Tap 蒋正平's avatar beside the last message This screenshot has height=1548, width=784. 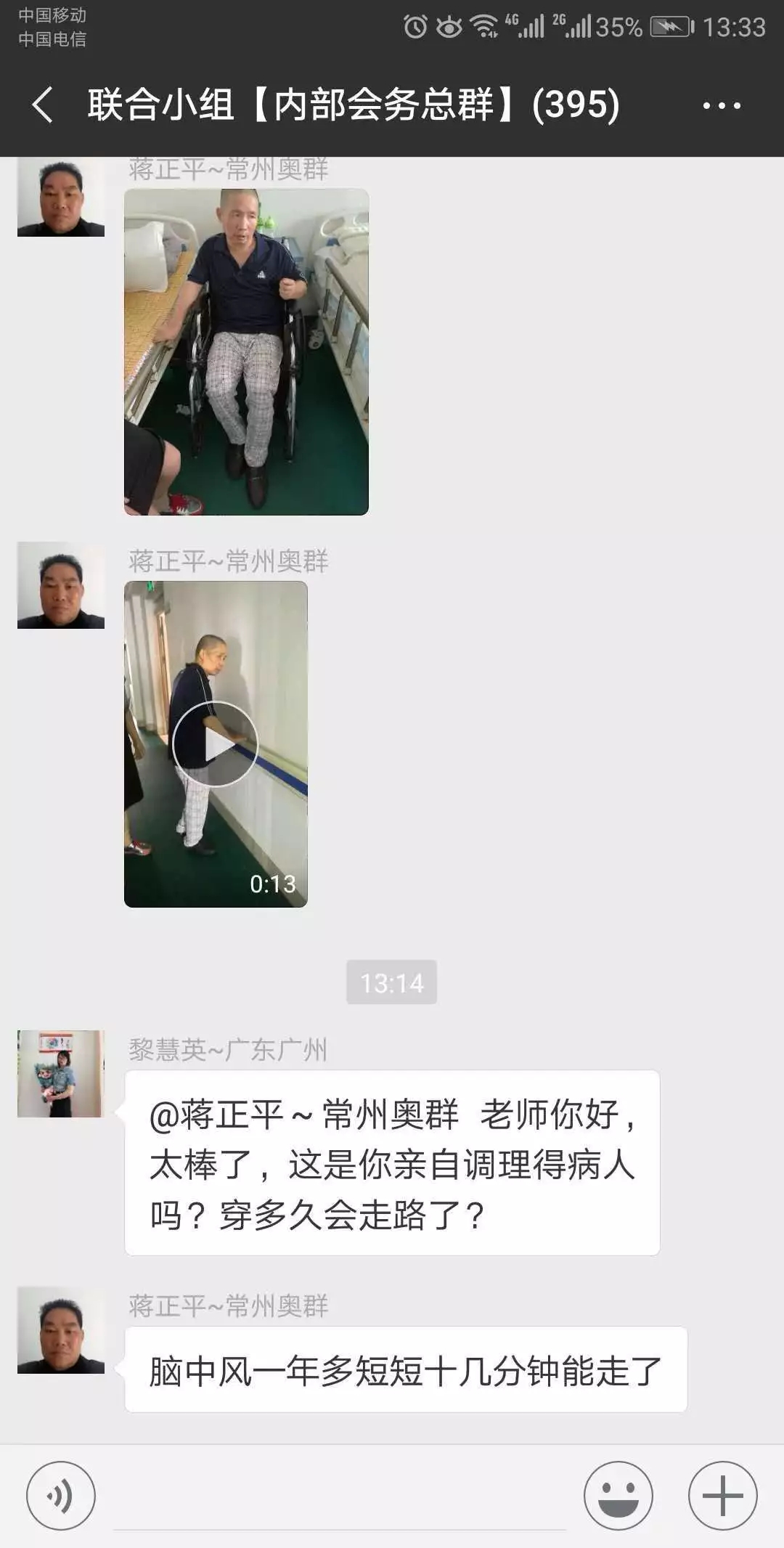coord(61,1331)
